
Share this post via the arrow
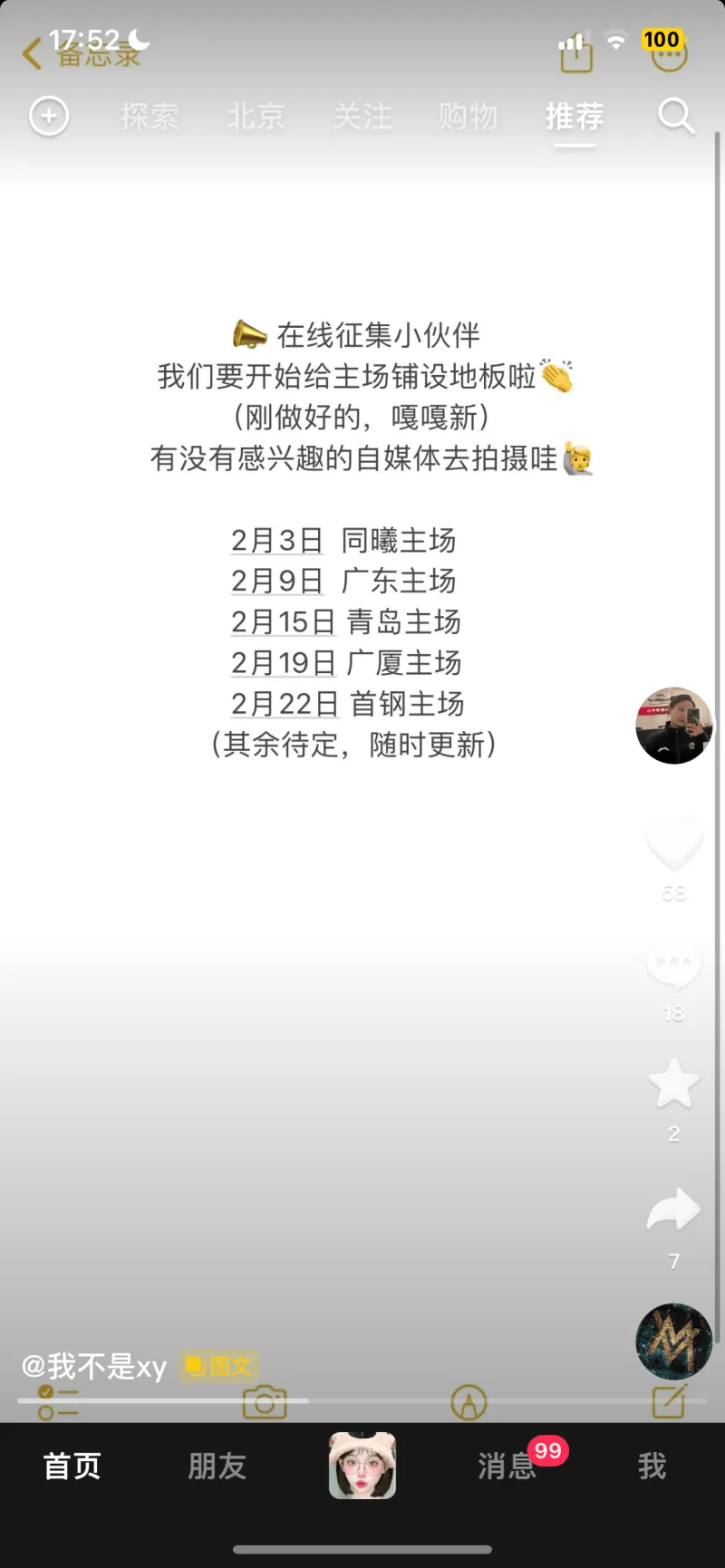(673, 1209)
